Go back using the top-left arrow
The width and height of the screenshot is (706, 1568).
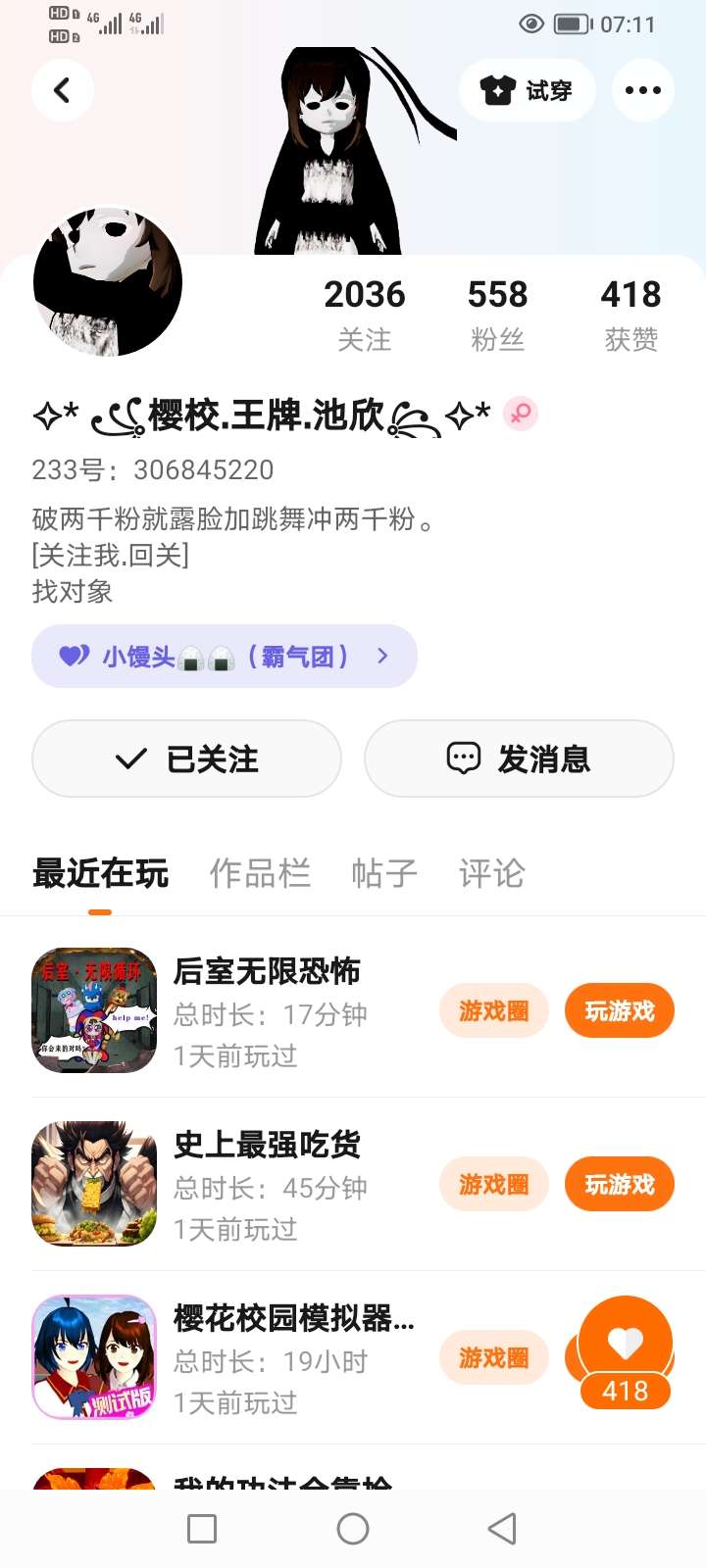click(x=62, y=90)
